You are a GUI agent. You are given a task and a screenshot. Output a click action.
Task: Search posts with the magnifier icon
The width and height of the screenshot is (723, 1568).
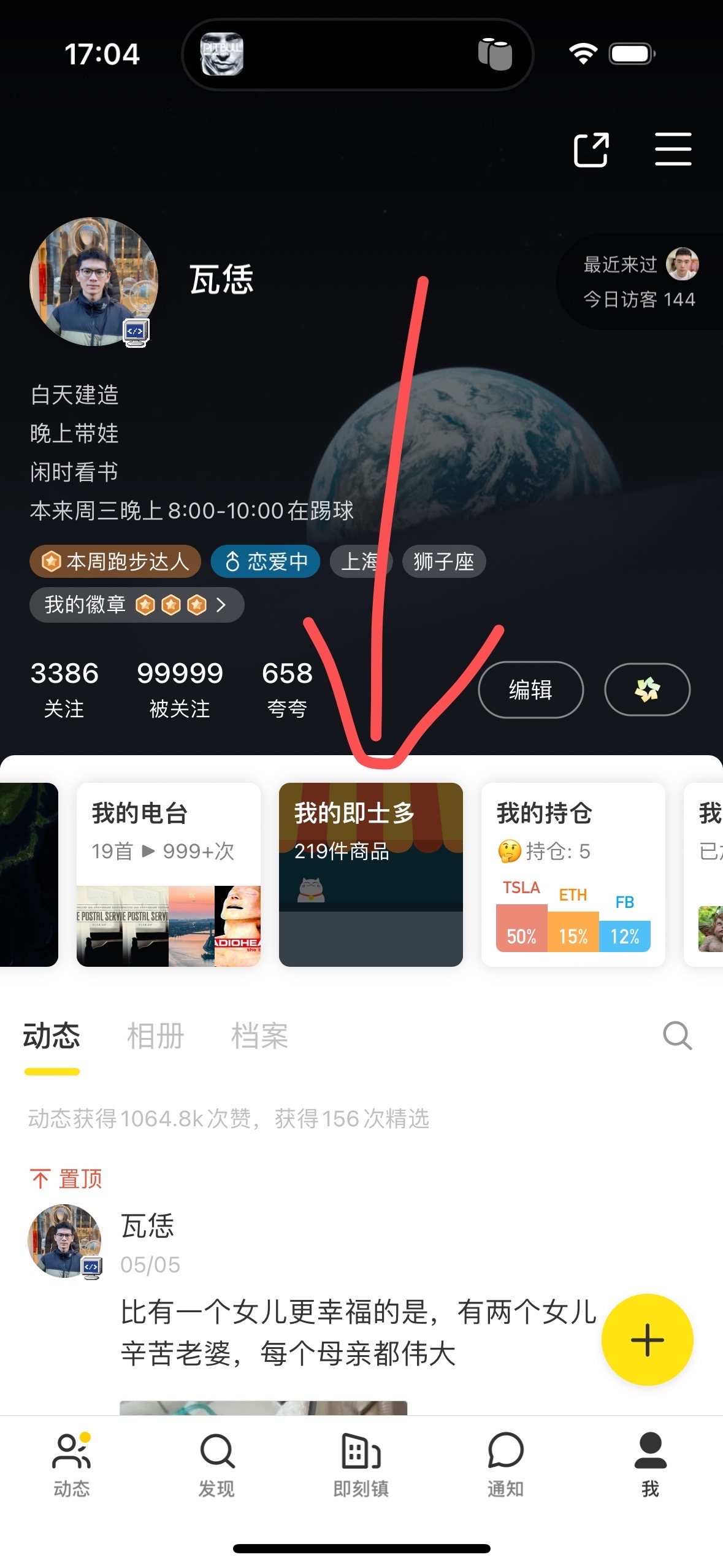(678, 1036)
